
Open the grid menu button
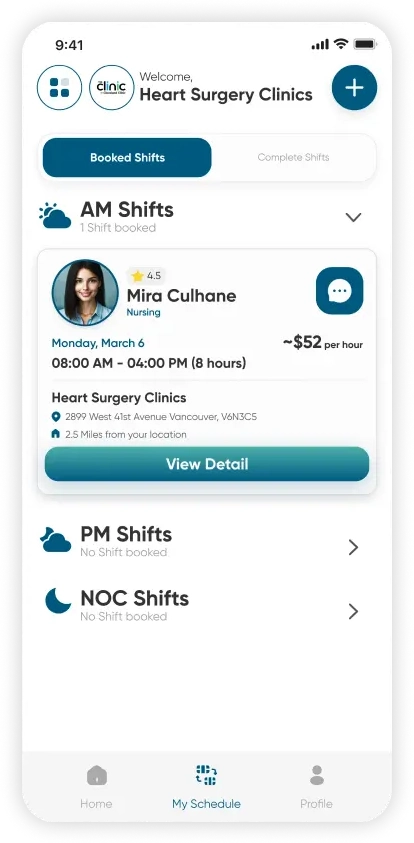click(x=59, y=88)
